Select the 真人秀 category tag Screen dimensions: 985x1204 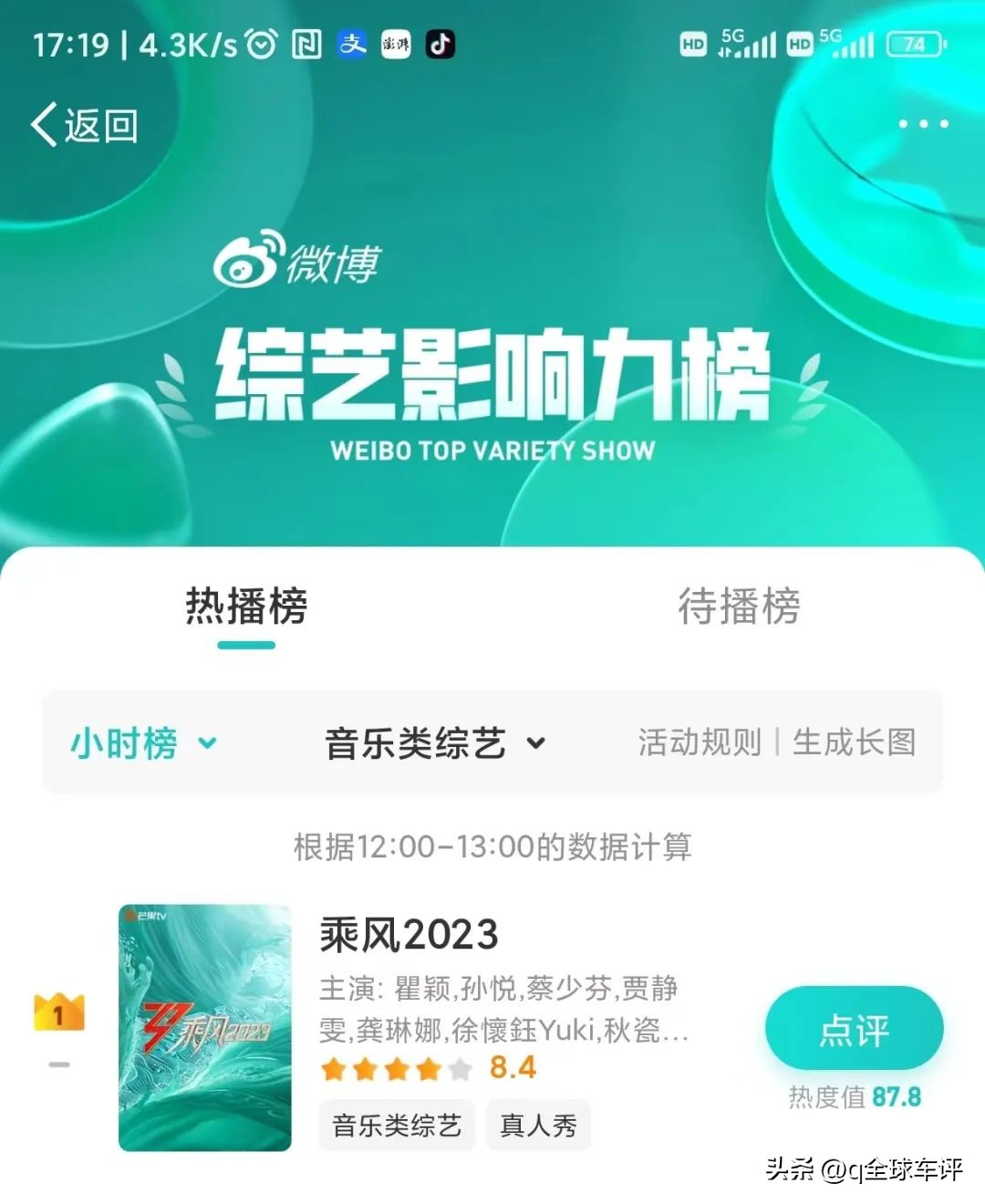(x=538, y=1125)
